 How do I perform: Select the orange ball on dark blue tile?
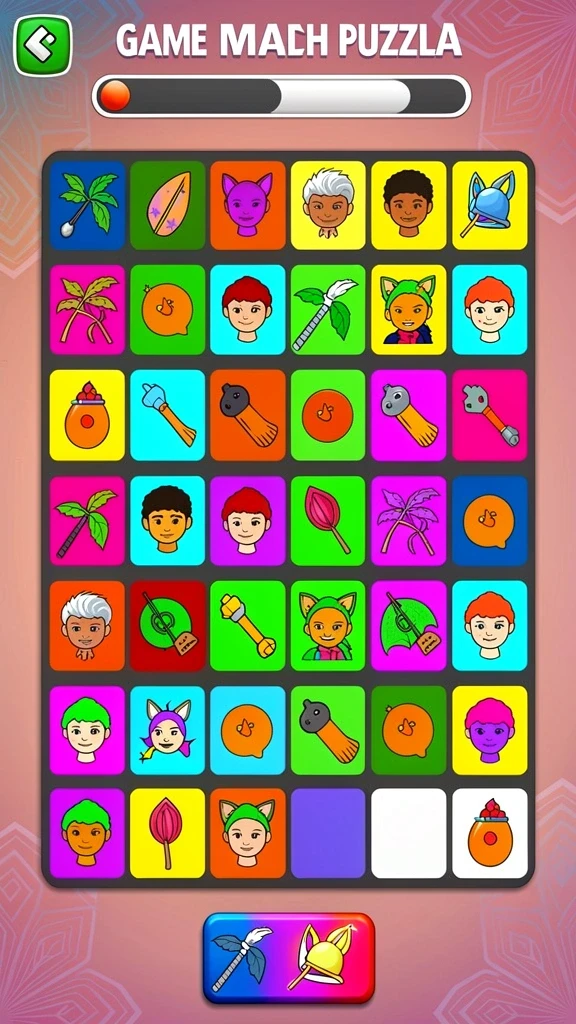coord(490,520)
